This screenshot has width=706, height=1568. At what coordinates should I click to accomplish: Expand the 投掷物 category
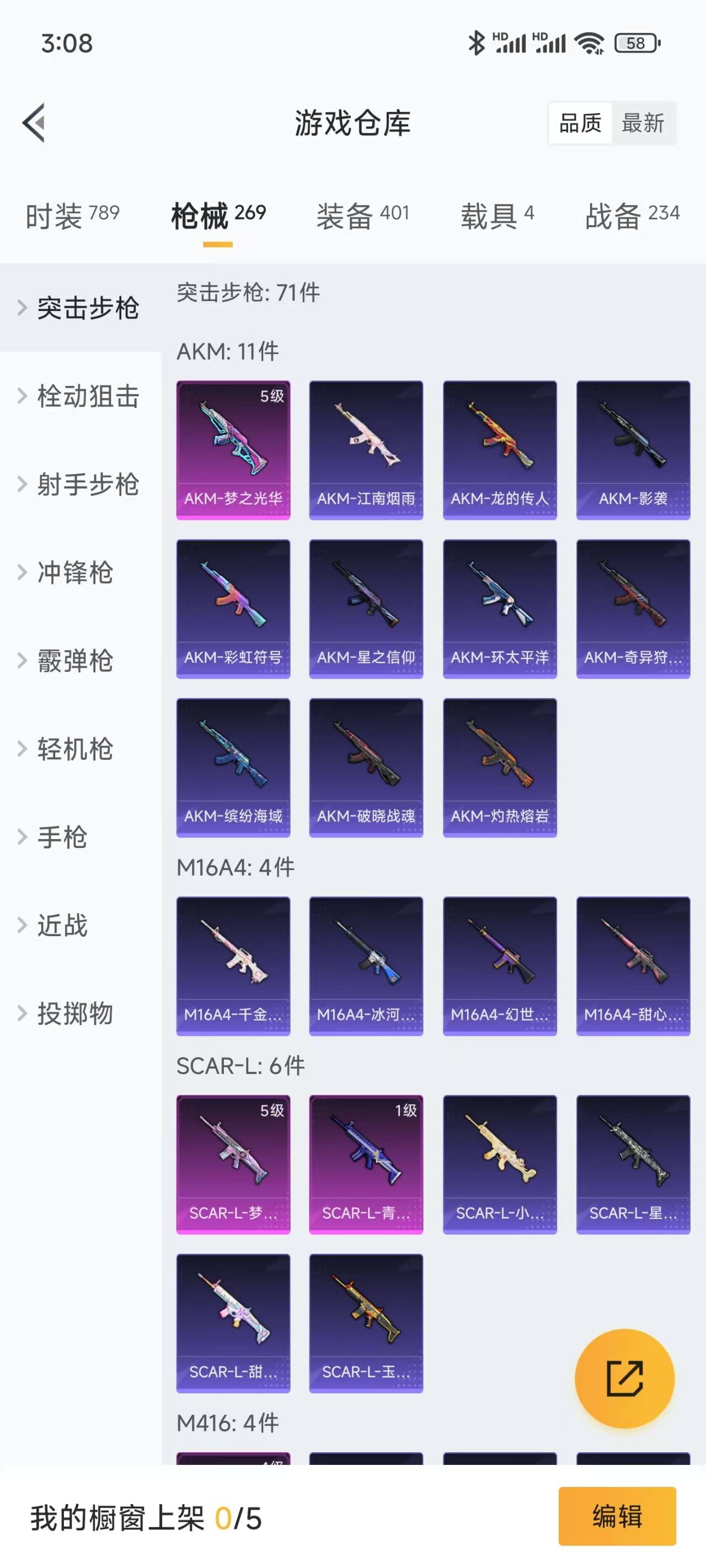click(76, 1014)
